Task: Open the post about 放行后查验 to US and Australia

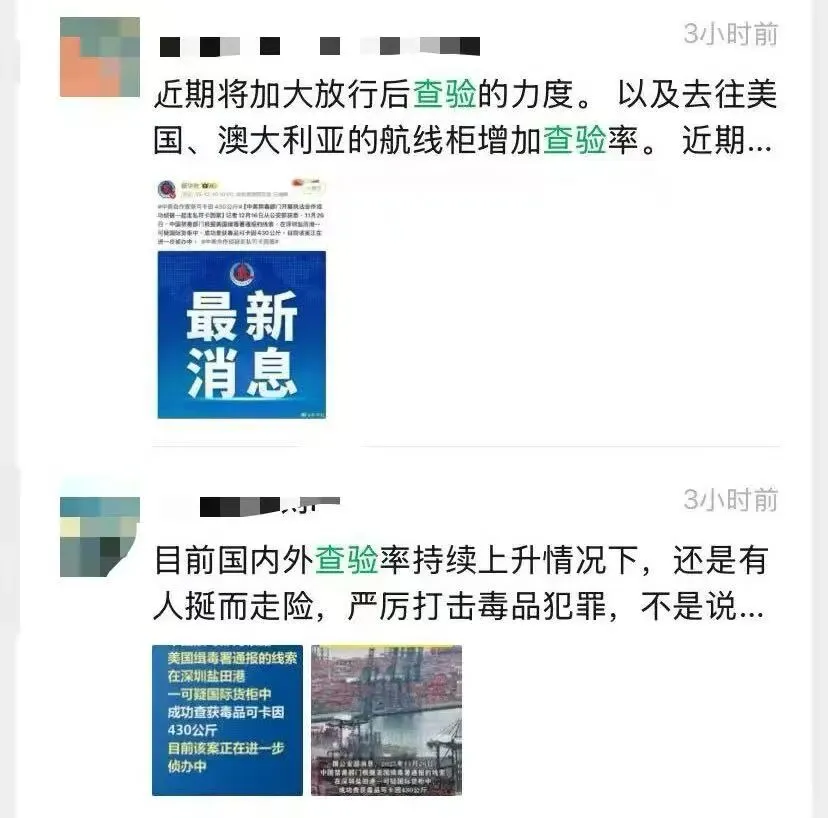Action: tap(465, 118)
